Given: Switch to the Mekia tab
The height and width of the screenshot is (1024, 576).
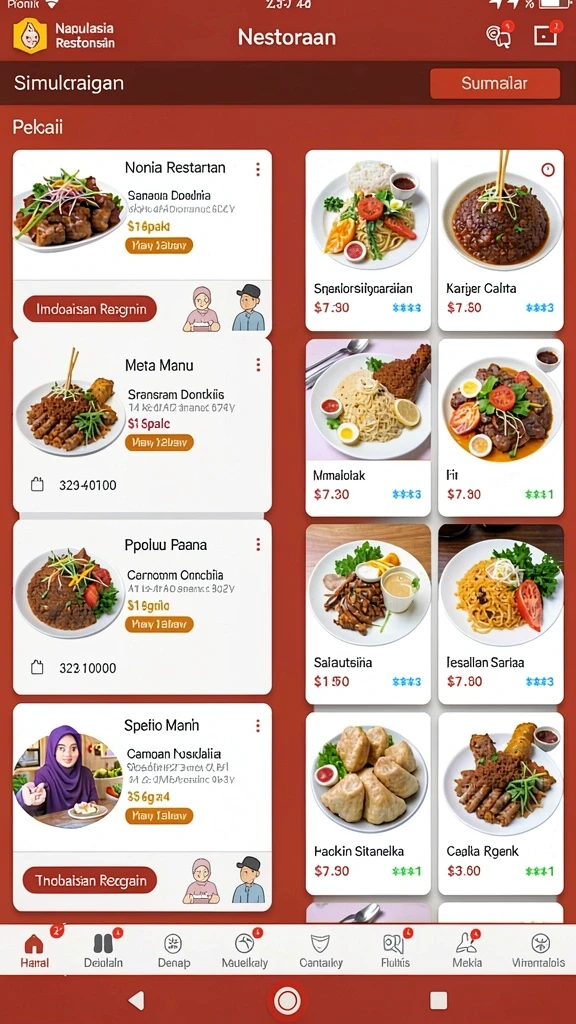Looking at the screenshot, I should pyautogui.click(x=467, y=950).
